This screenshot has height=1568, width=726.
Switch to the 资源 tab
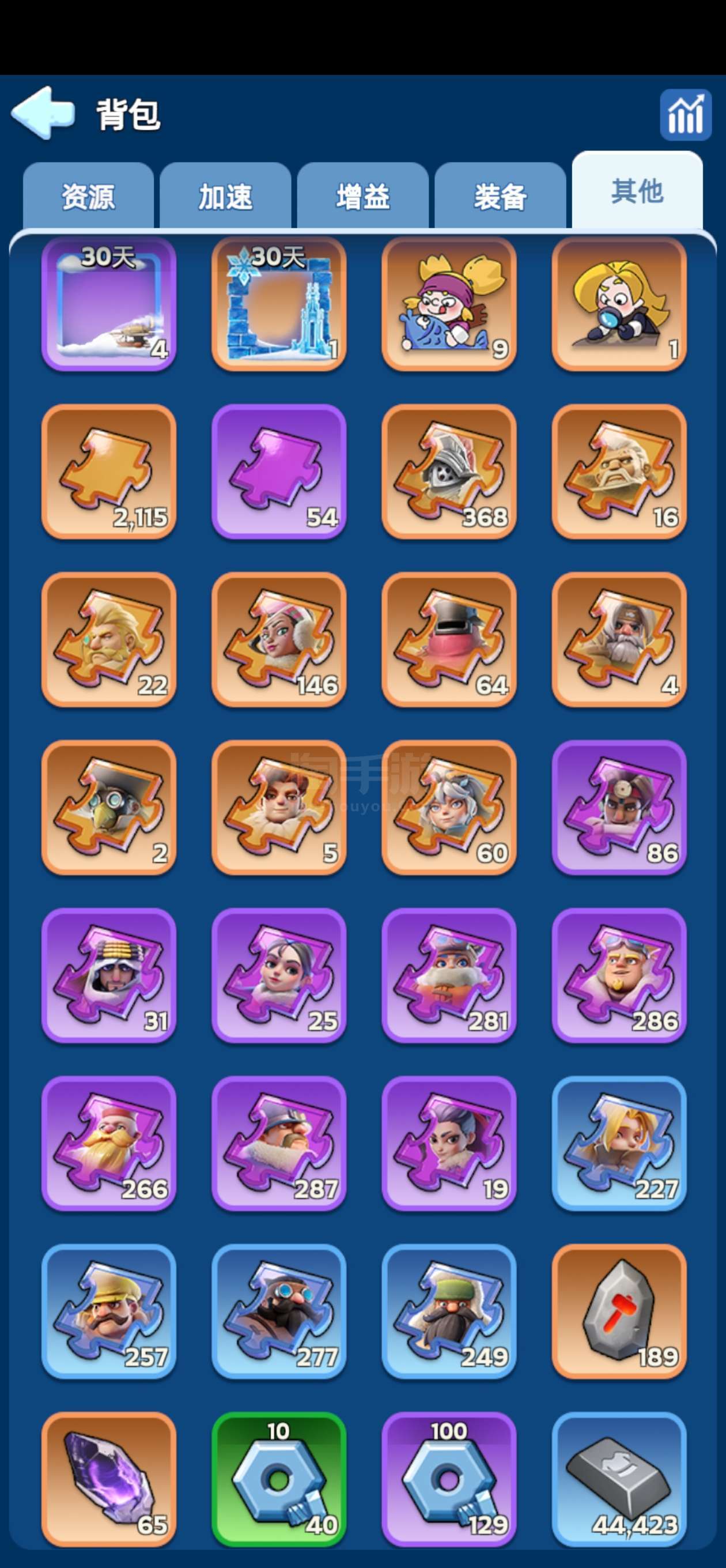[x=88, y=196]
